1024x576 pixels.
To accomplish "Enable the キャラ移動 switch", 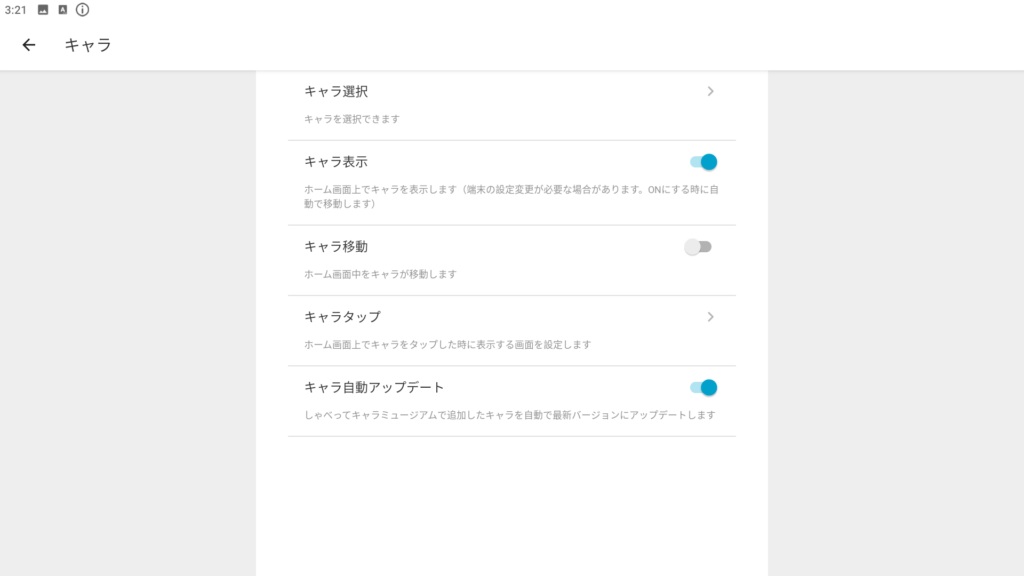I will click(698, 247).
